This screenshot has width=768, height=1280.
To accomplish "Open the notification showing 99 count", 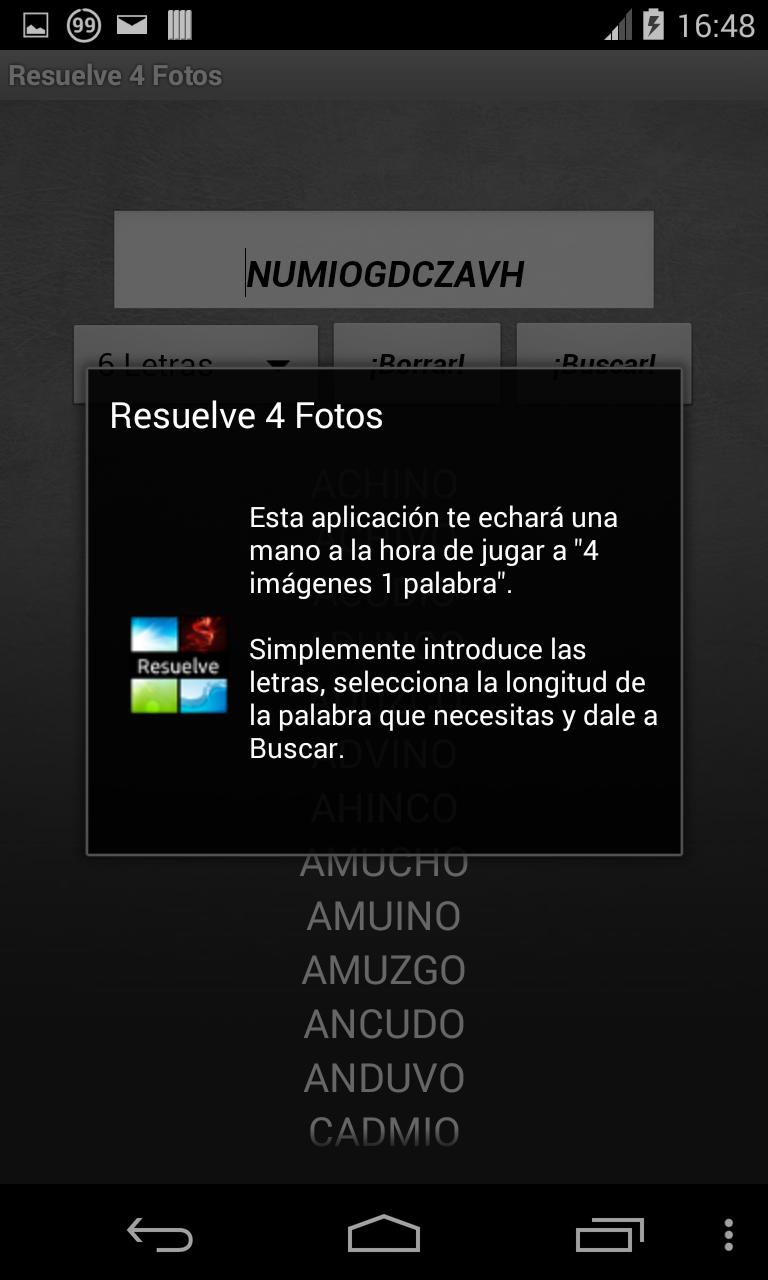I will coord(84,24).
